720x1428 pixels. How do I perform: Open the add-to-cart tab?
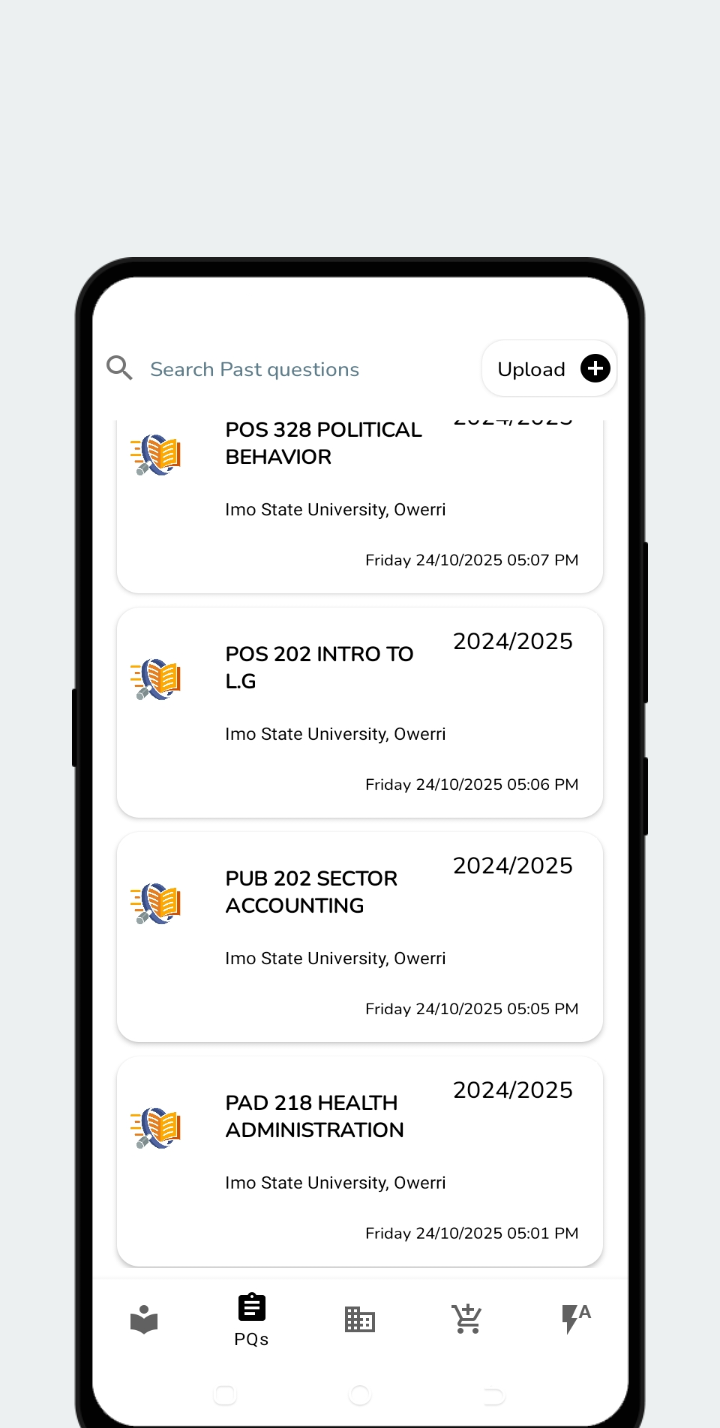point(467,1320)
